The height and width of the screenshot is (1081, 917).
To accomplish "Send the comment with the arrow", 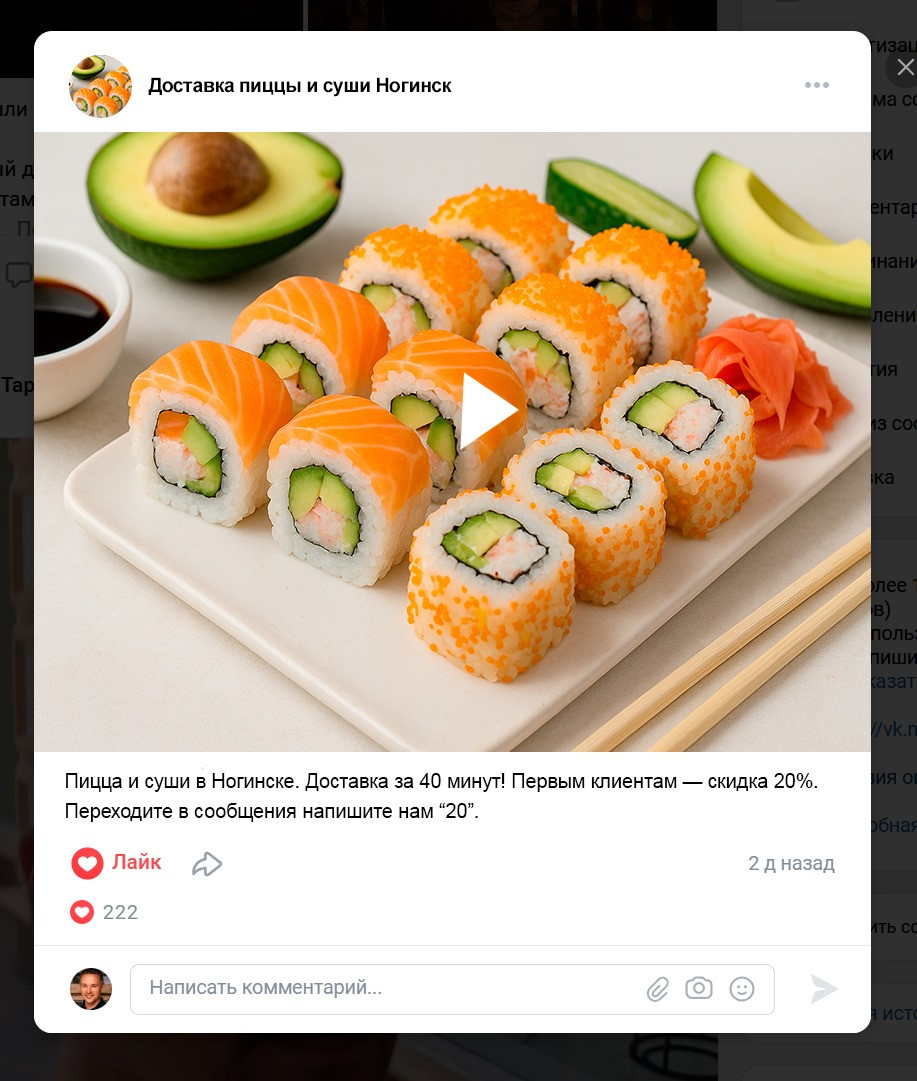I will click(824, 989).
